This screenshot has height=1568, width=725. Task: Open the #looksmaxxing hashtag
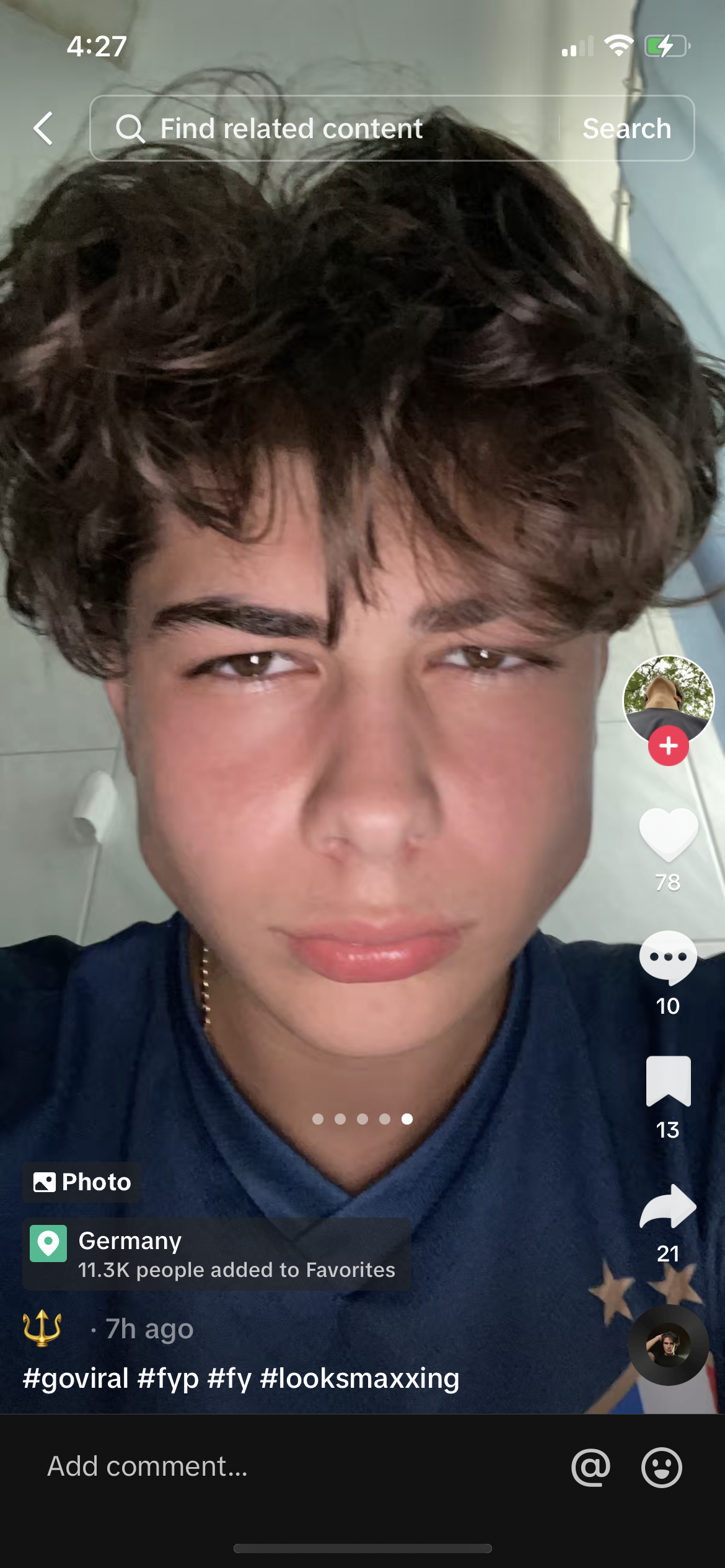tap(360, 1379)
